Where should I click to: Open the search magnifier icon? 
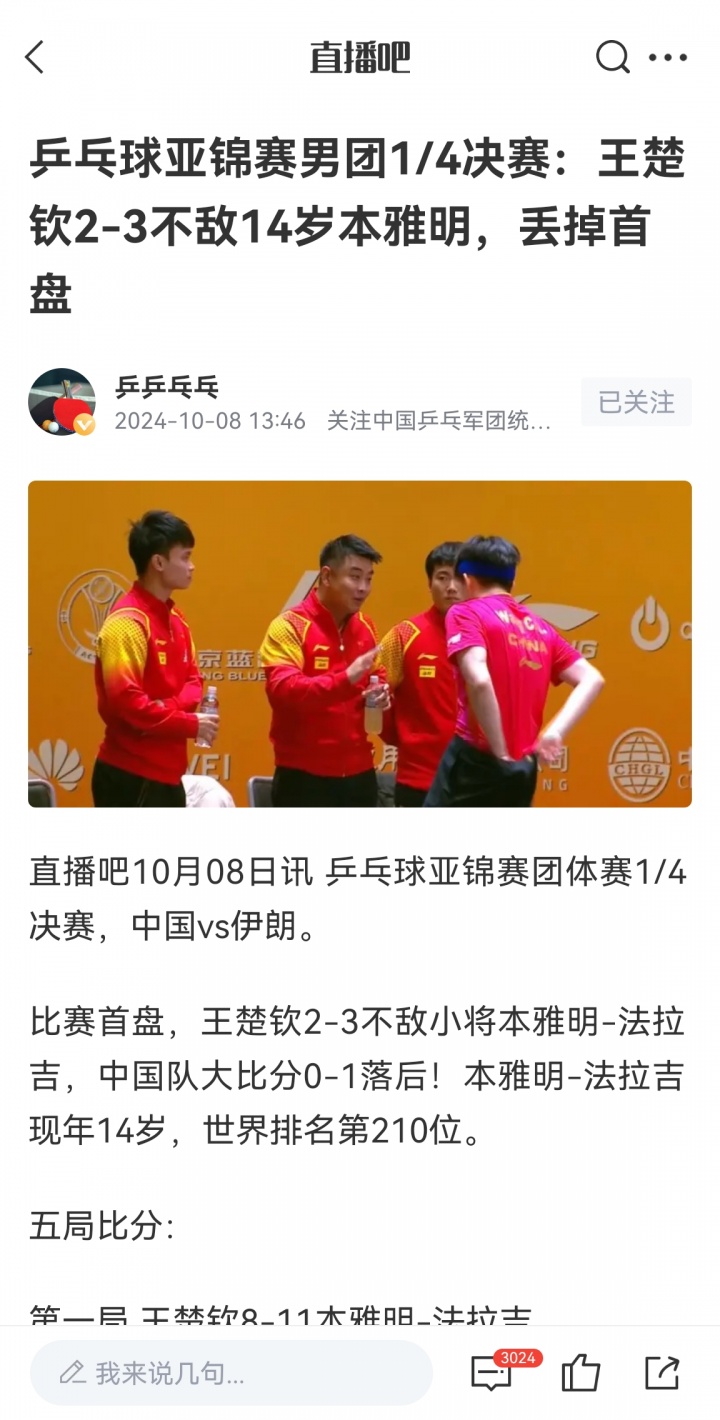pyautogui.click(x=612, y=57)
